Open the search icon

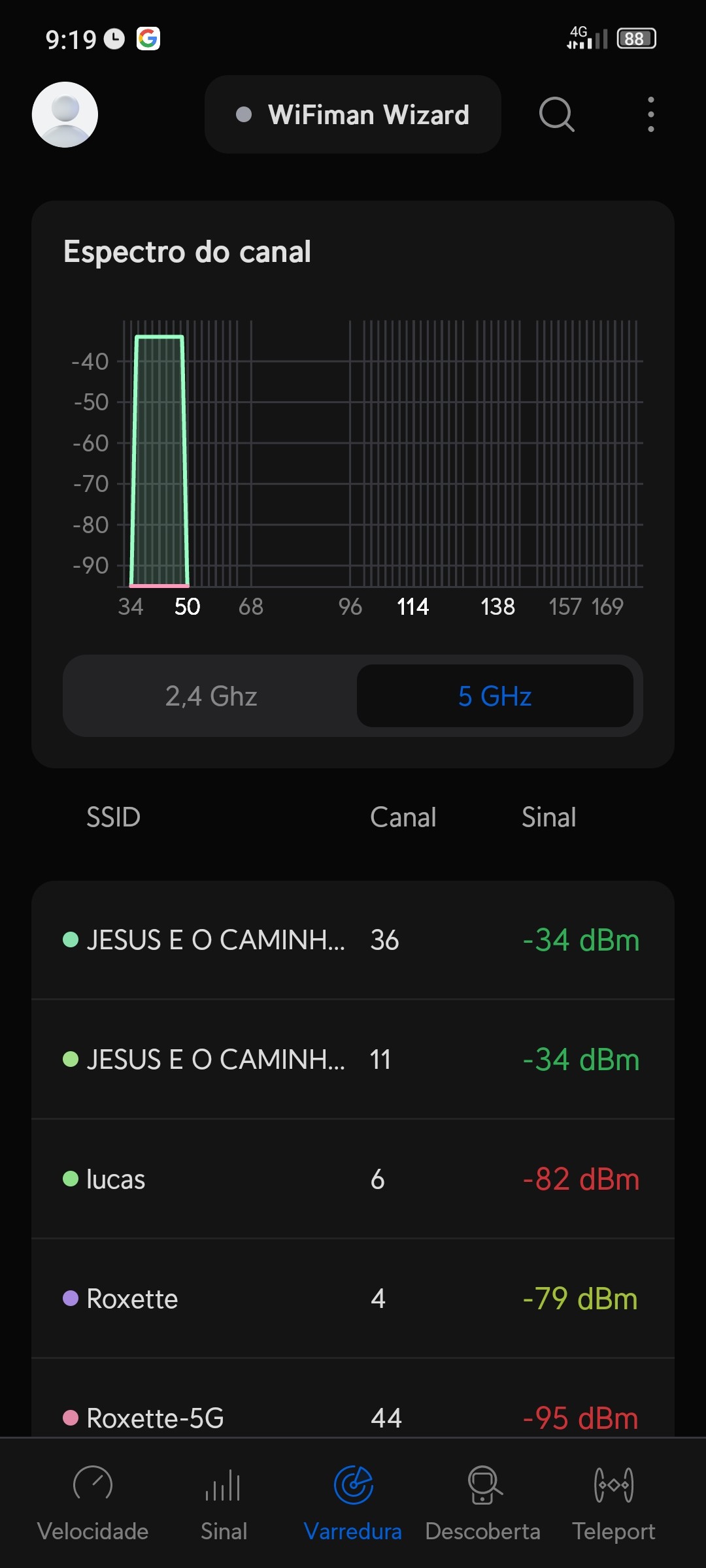pos(556,114)
